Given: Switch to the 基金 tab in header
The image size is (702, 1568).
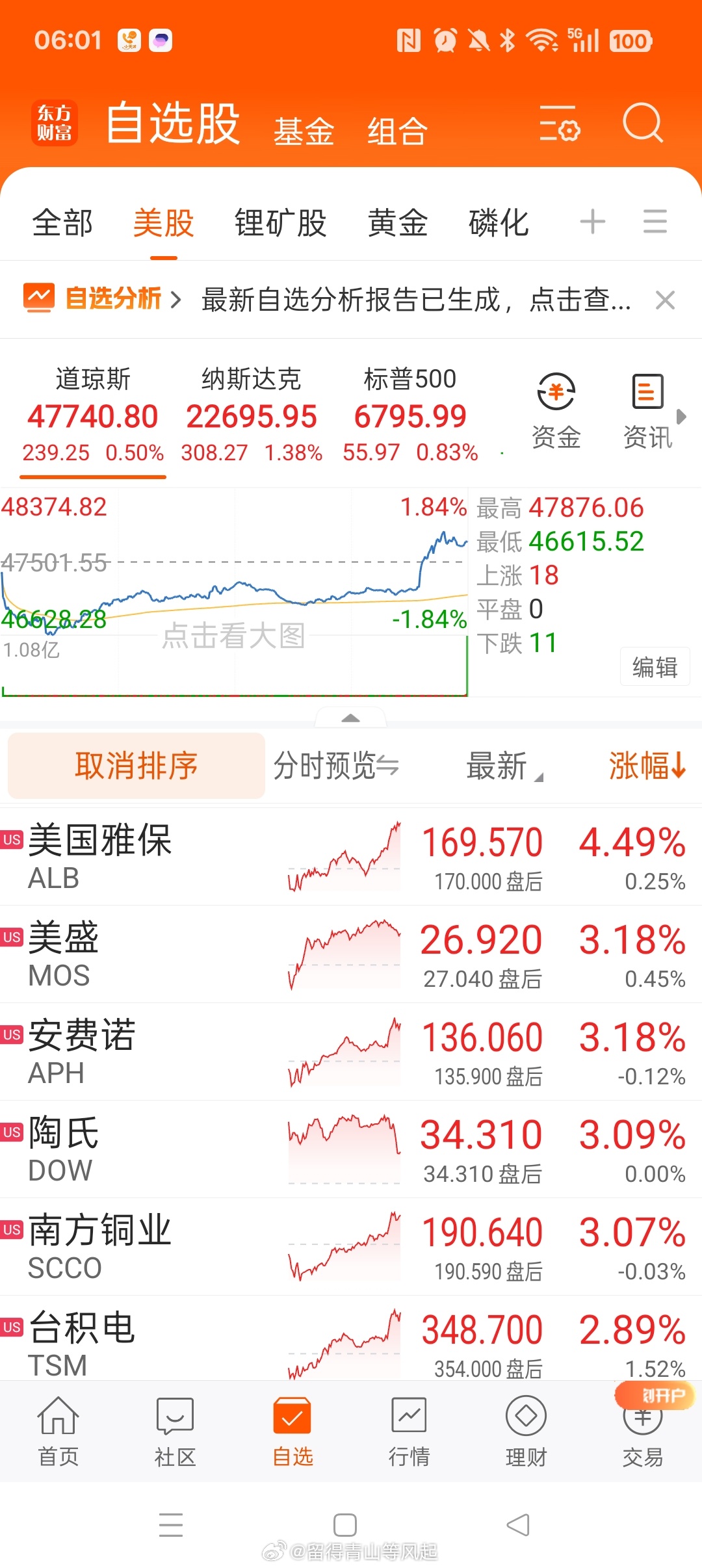Looking at the screenshot, I should (304, 129).
